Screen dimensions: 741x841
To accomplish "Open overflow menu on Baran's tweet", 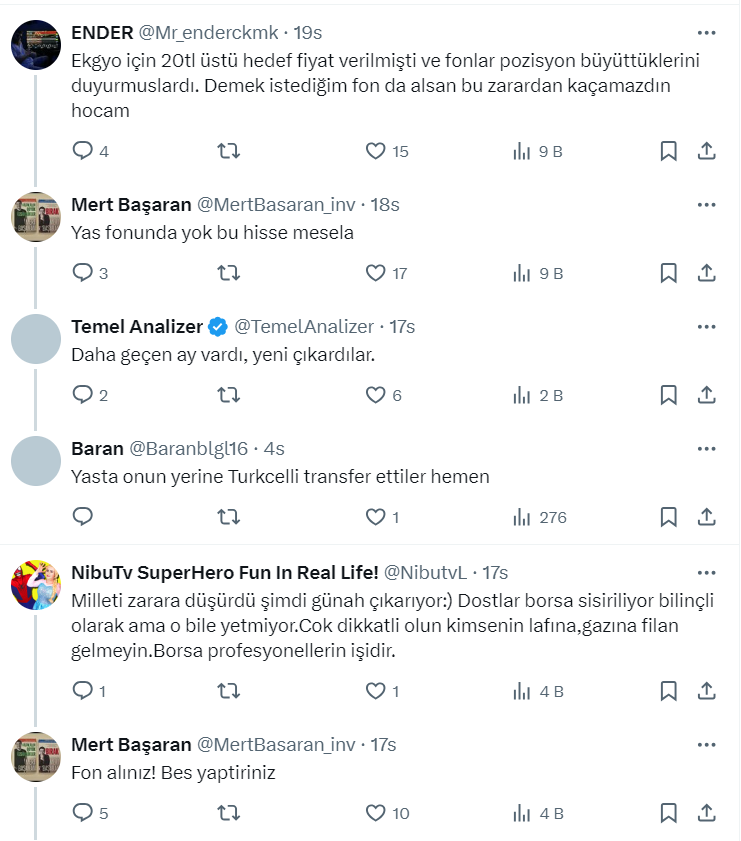I will (x=706, y=448).
